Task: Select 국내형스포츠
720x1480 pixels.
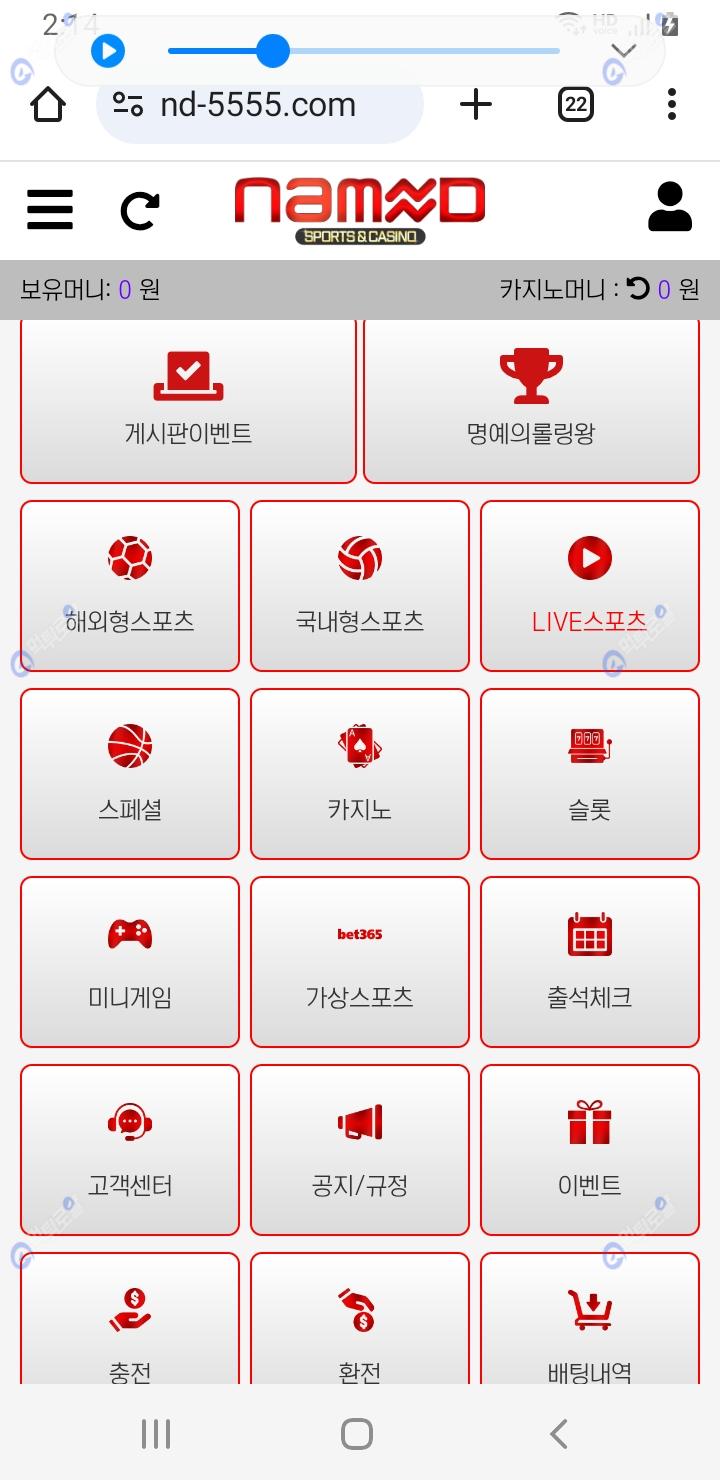Action: pos(360,586)
